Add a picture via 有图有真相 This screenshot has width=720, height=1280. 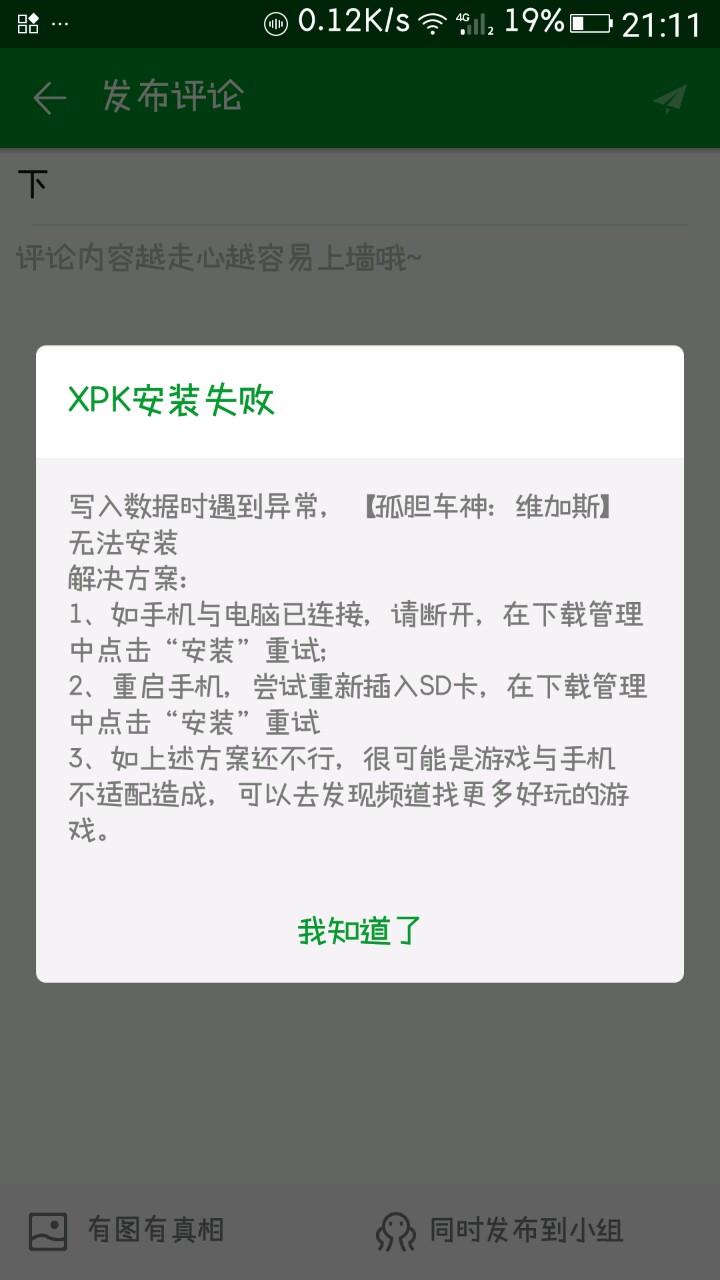click(x=126, y=1230)
